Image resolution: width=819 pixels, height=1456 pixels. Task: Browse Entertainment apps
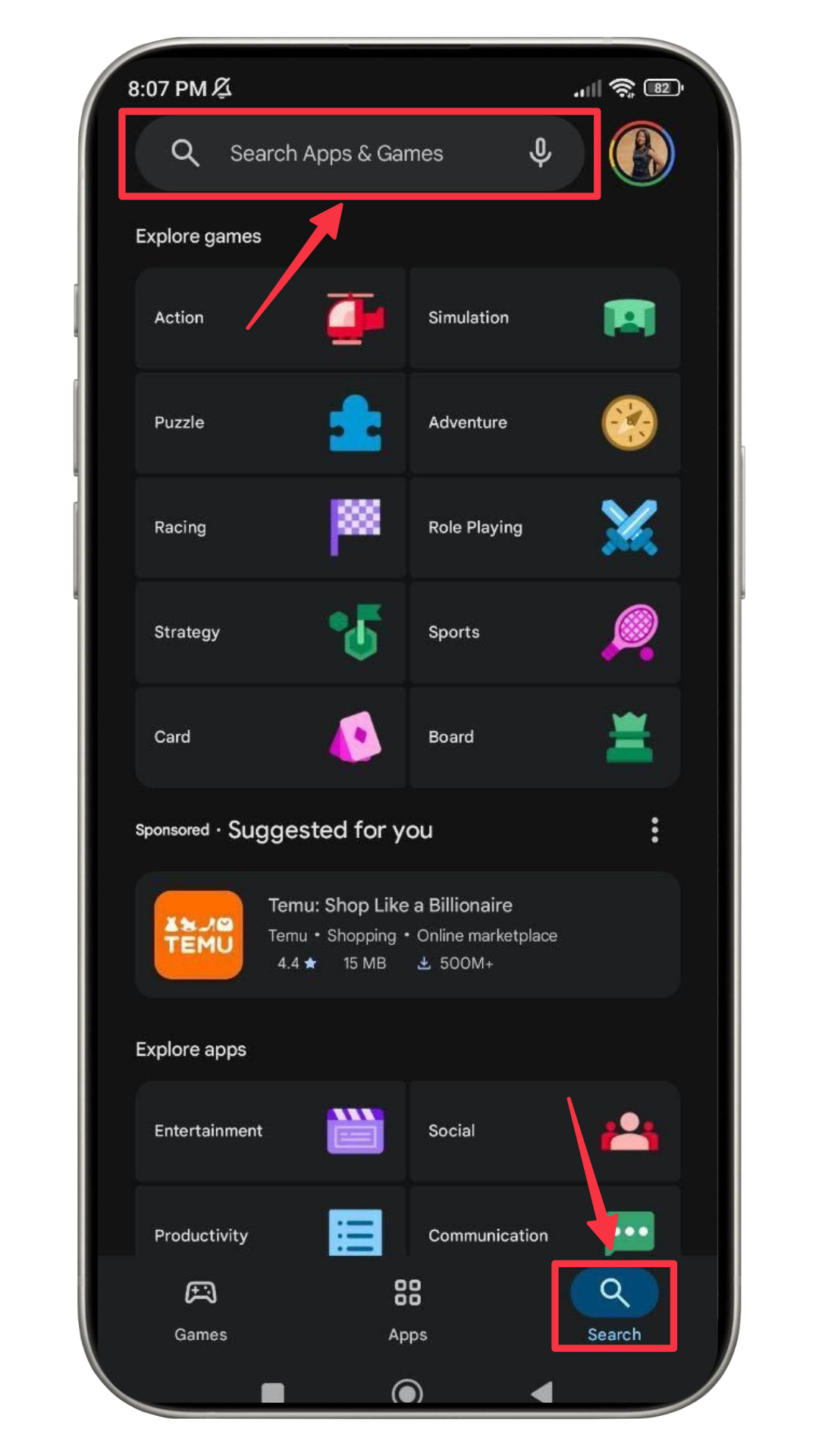(271, 1131)
